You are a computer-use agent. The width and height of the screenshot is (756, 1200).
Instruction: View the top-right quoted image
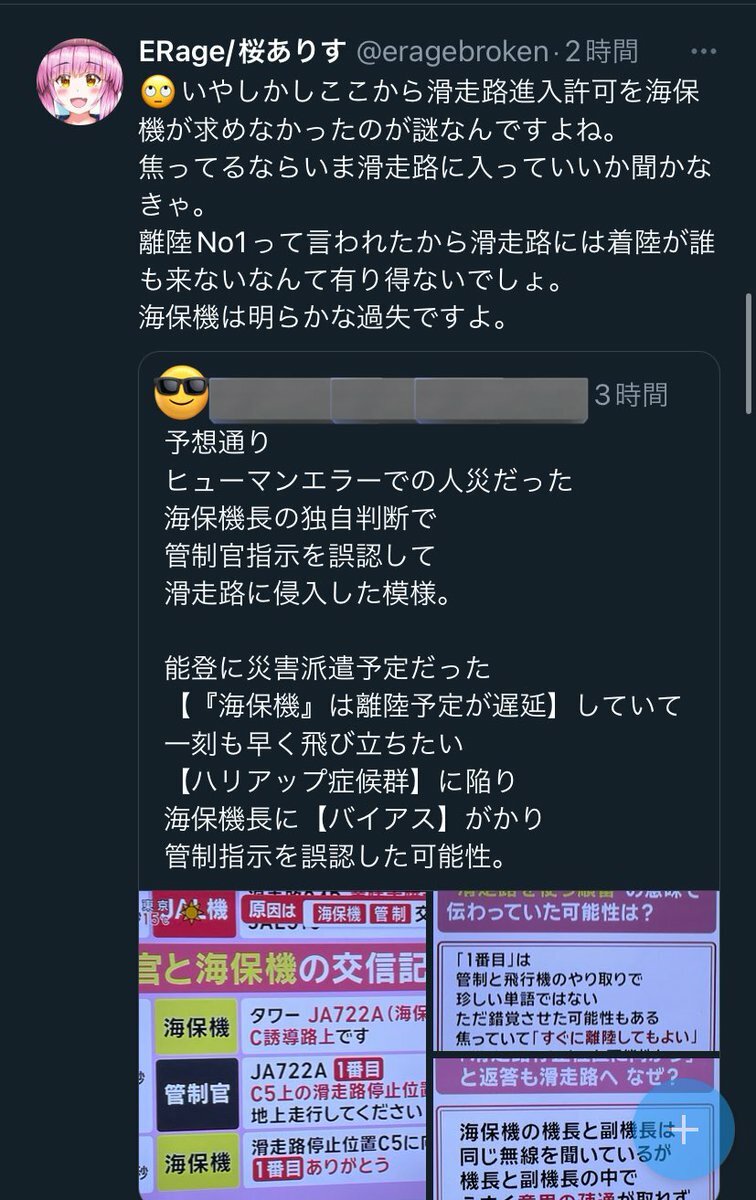[575, 968]
